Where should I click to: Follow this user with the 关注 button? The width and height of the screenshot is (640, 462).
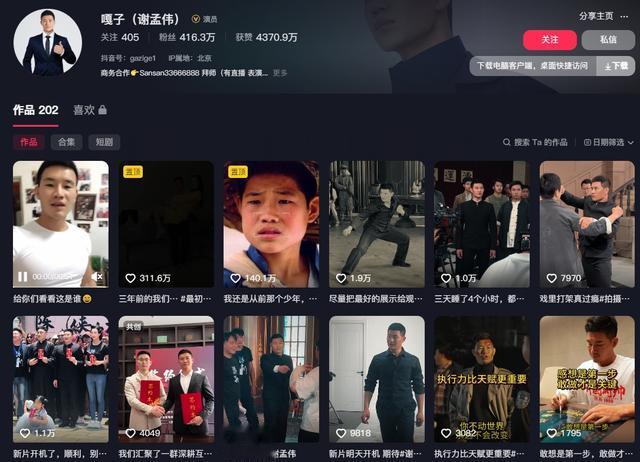pyautogui.click(x=550, y=39)
